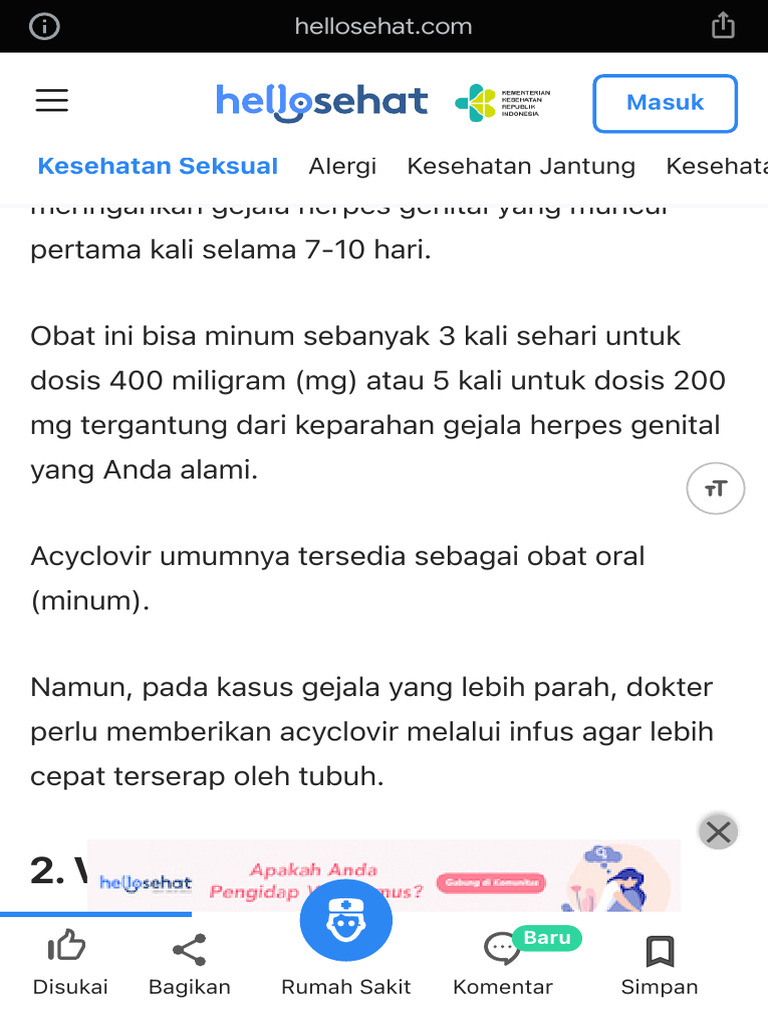Screen dimensions: 768x1024
Task: Tap the Masuk login button
Action: coord(665,103)
